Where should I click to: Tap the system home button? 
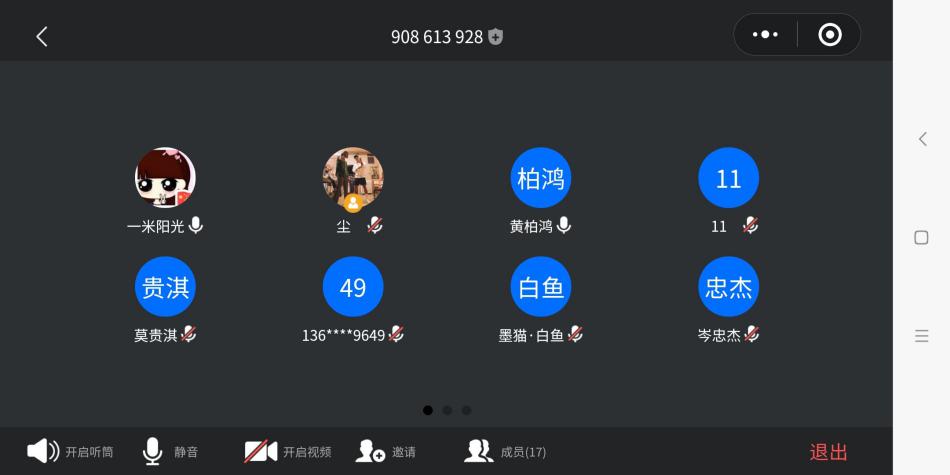(921, 237)
